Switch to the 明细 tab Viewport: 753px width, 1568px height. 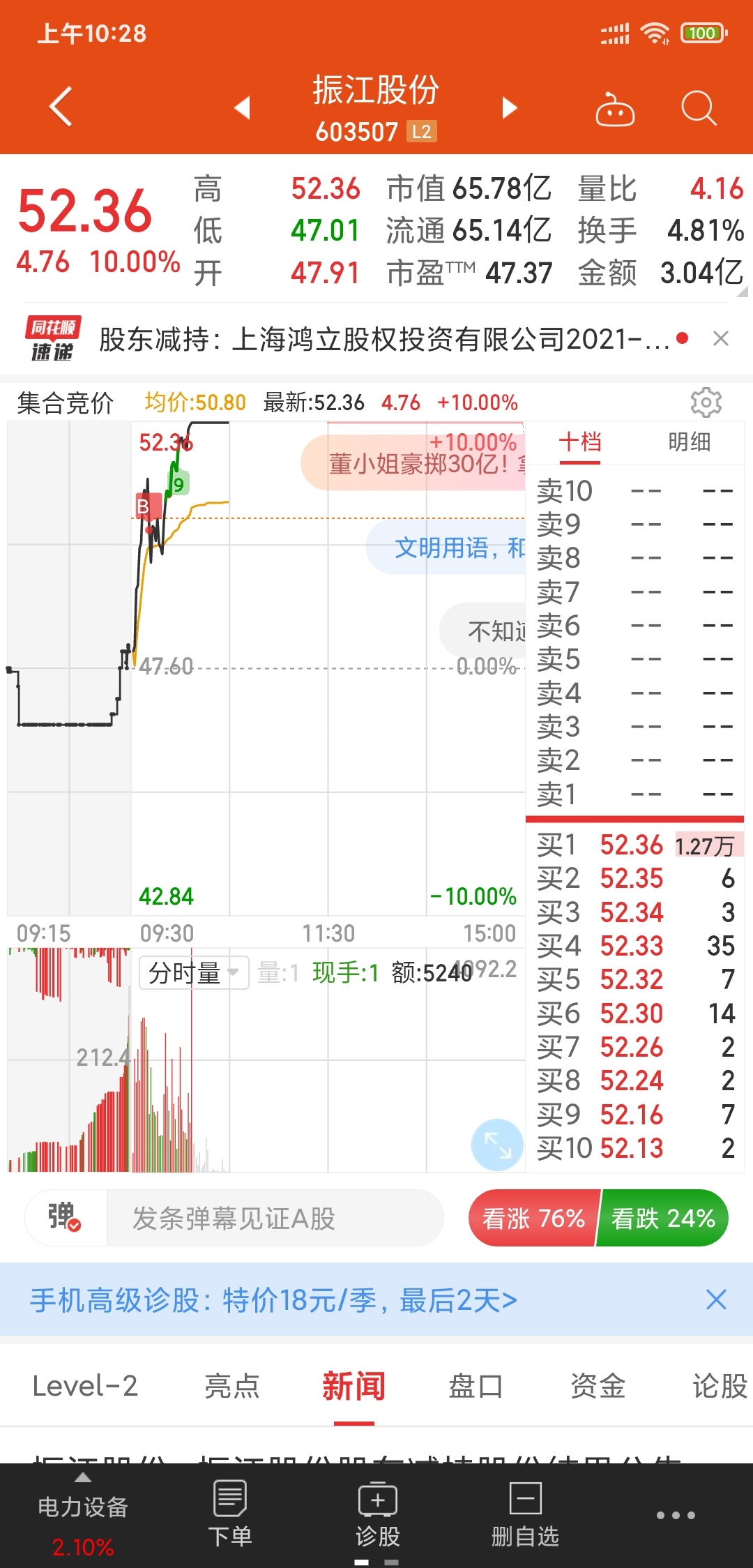point(689,442)
